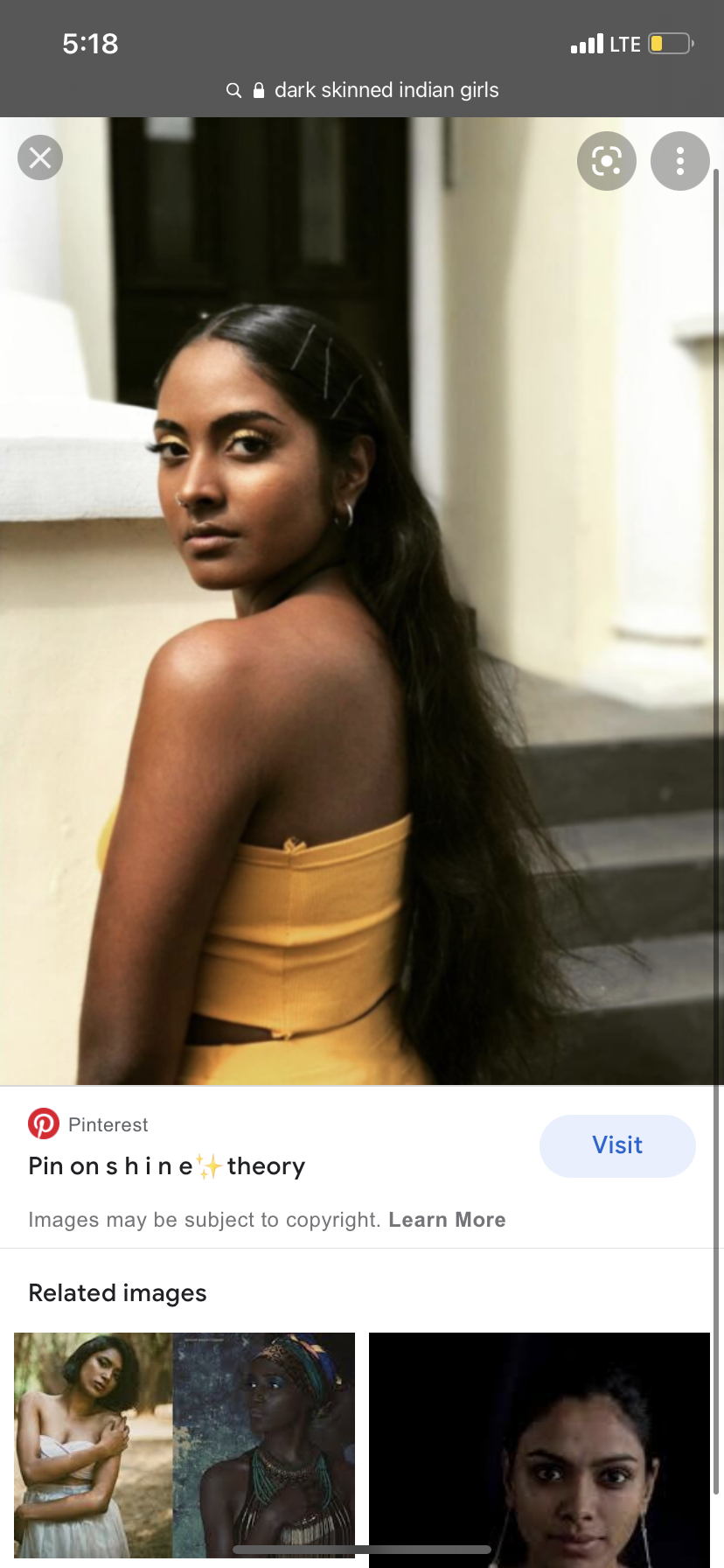Open the three-dot overflow menu
The width and height of the screenshot is (724, 1568).
[679, 161]
